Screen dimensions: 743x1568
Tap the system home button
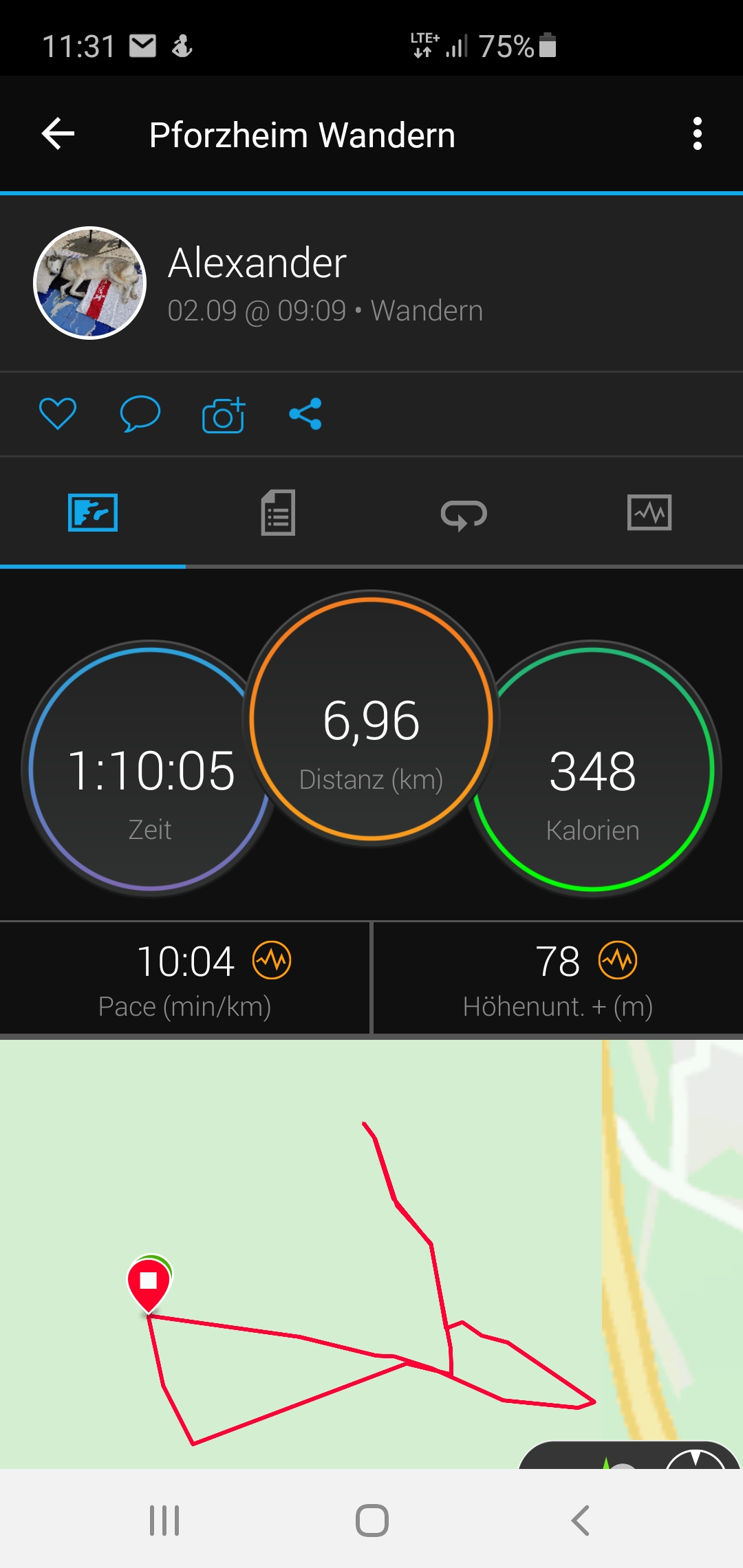point(371,1520)
